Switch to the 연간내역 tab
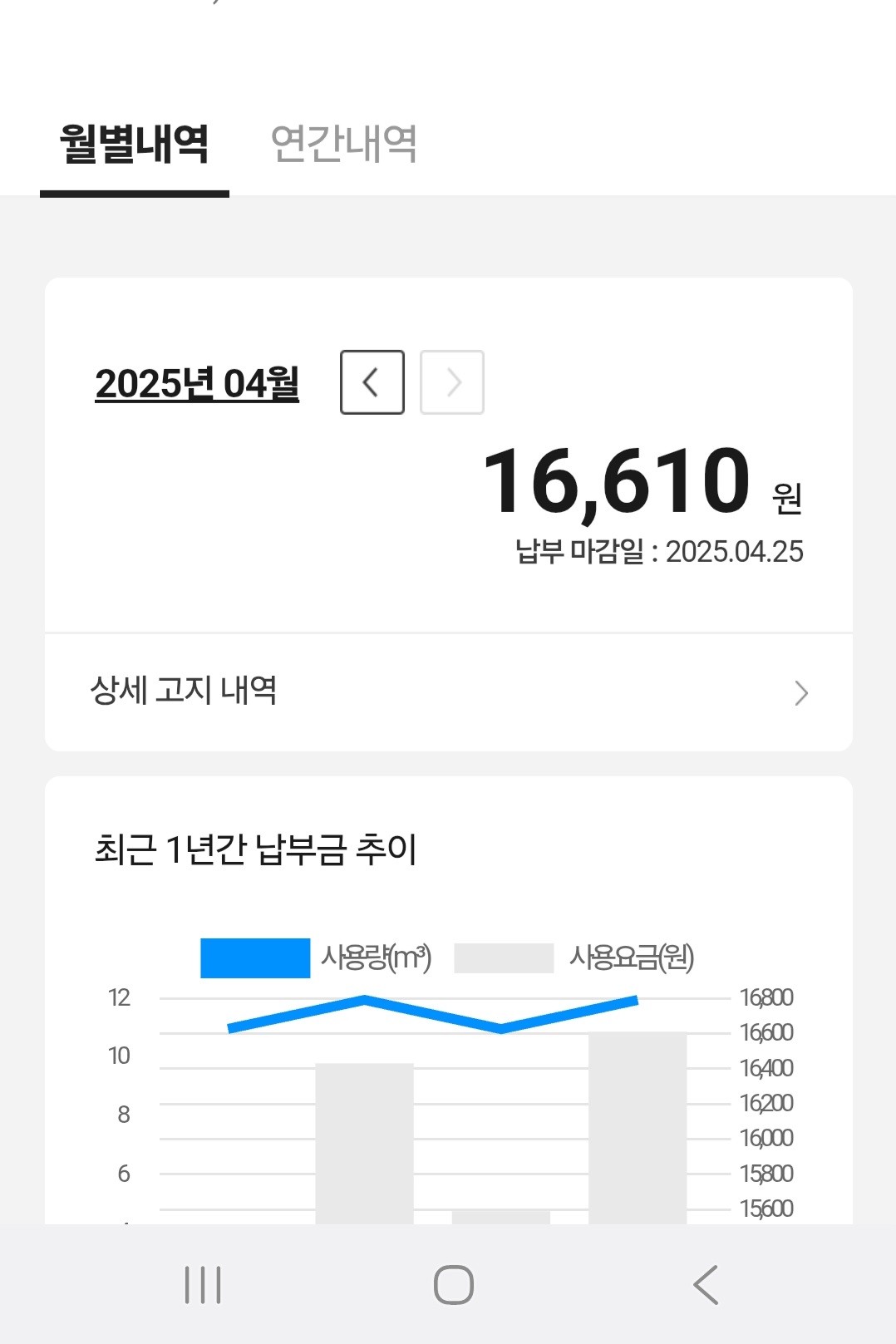Viewport: 896px width, 1344px height. 343,144
